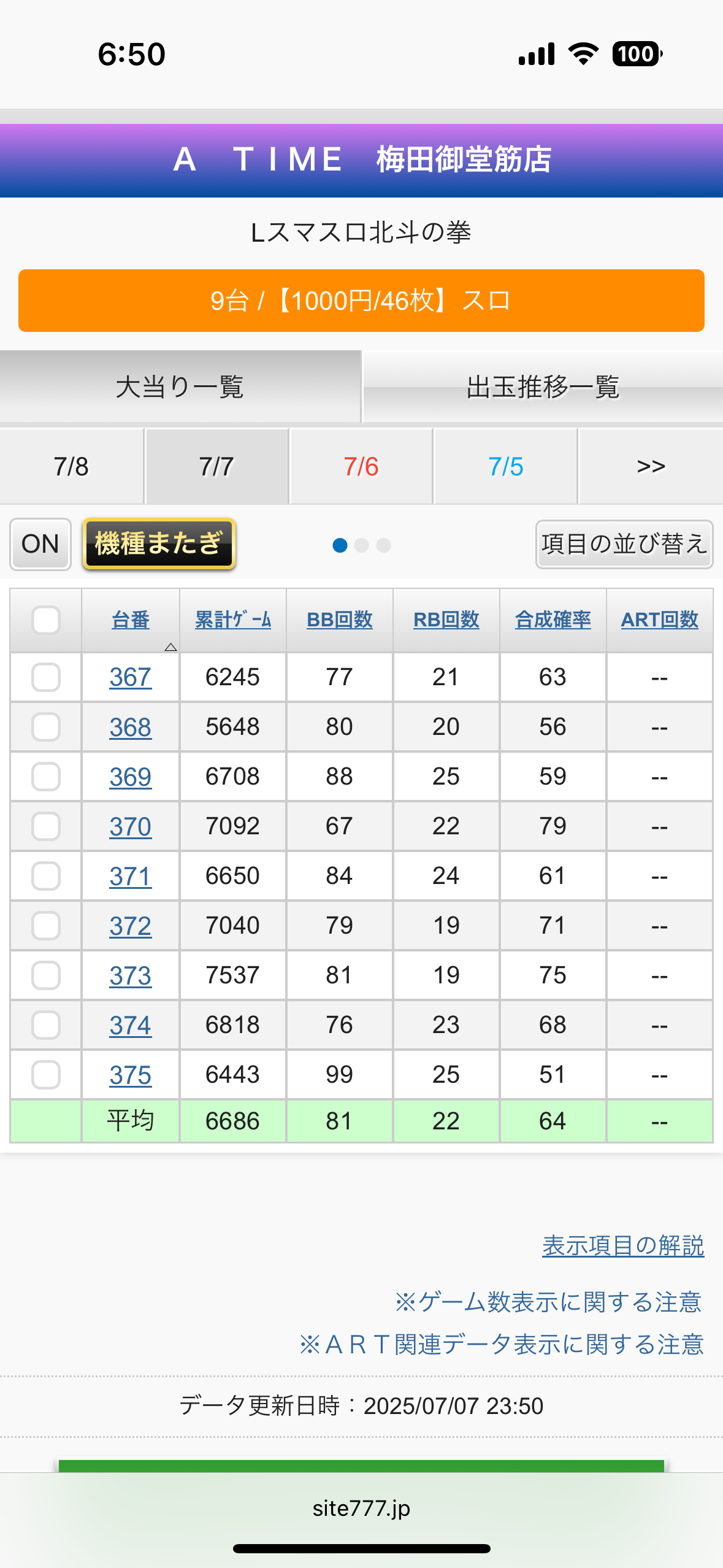Tap the ON button

(x=40, y=544)
